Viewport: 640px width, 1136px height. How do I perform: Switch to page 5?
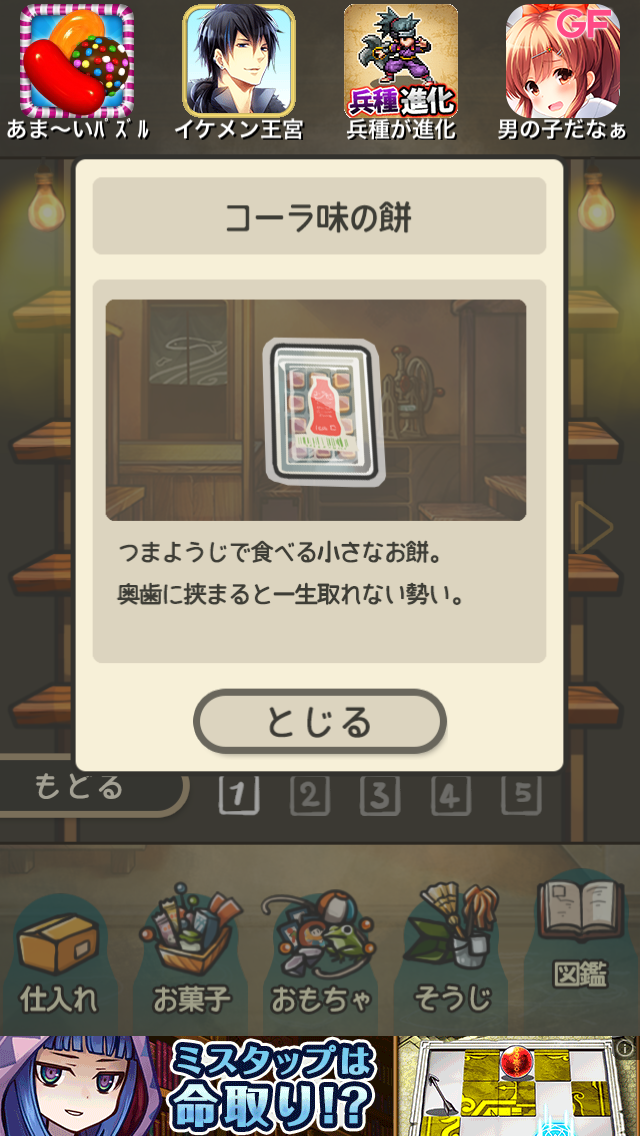521,796
